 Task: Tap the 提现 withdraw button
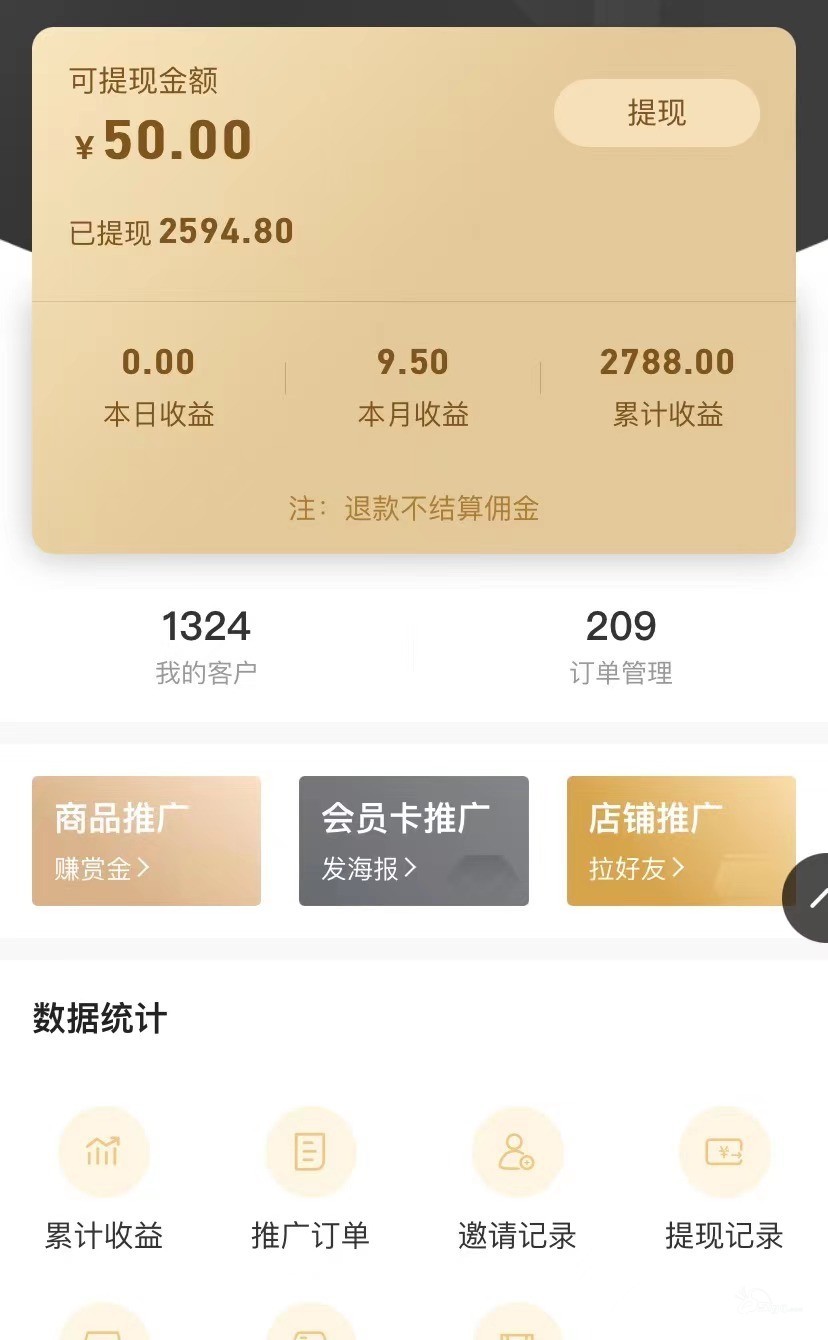pos(656,113)
